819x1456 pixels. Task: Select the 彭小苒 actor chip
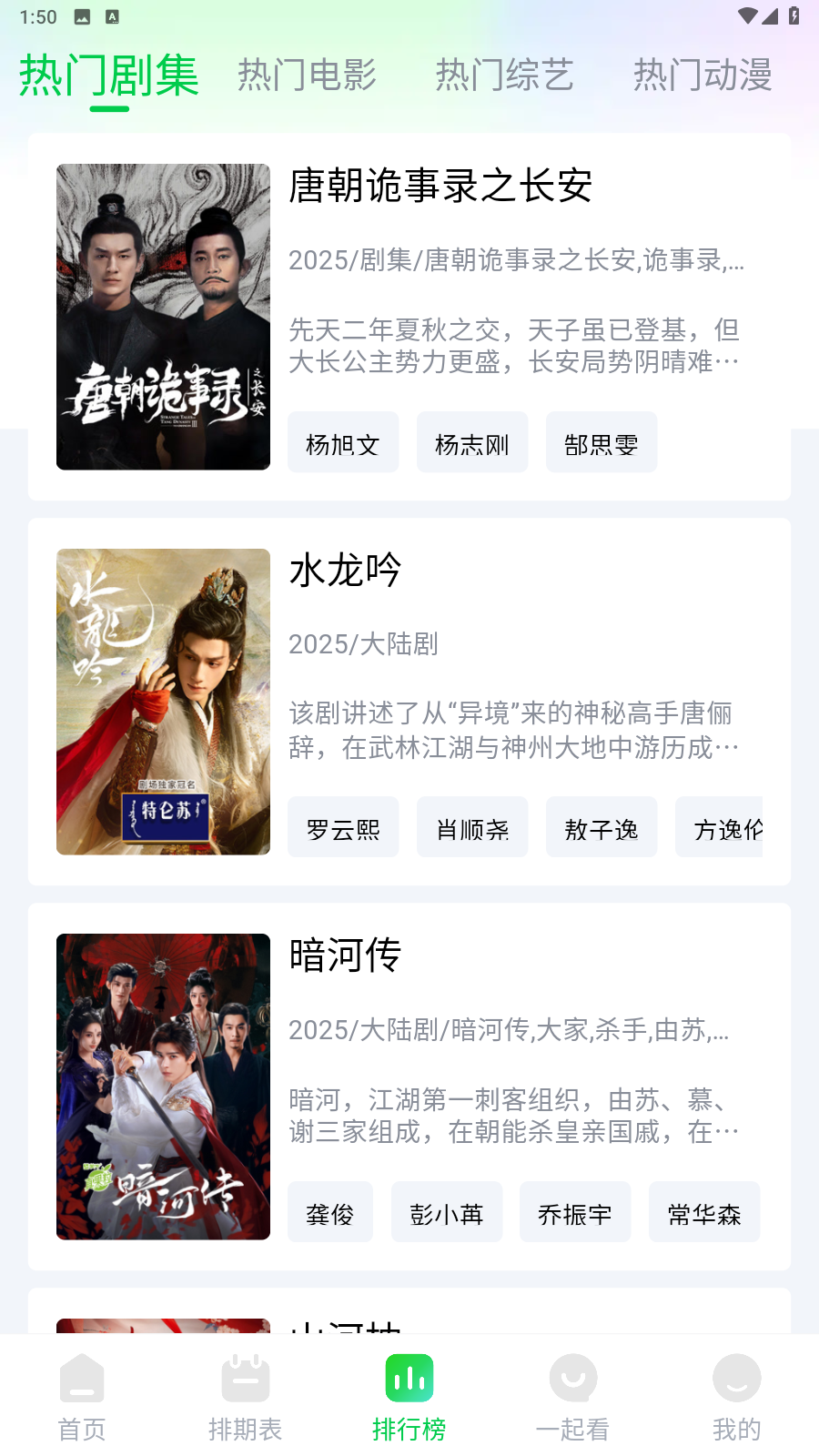[x=447, y=1213]
